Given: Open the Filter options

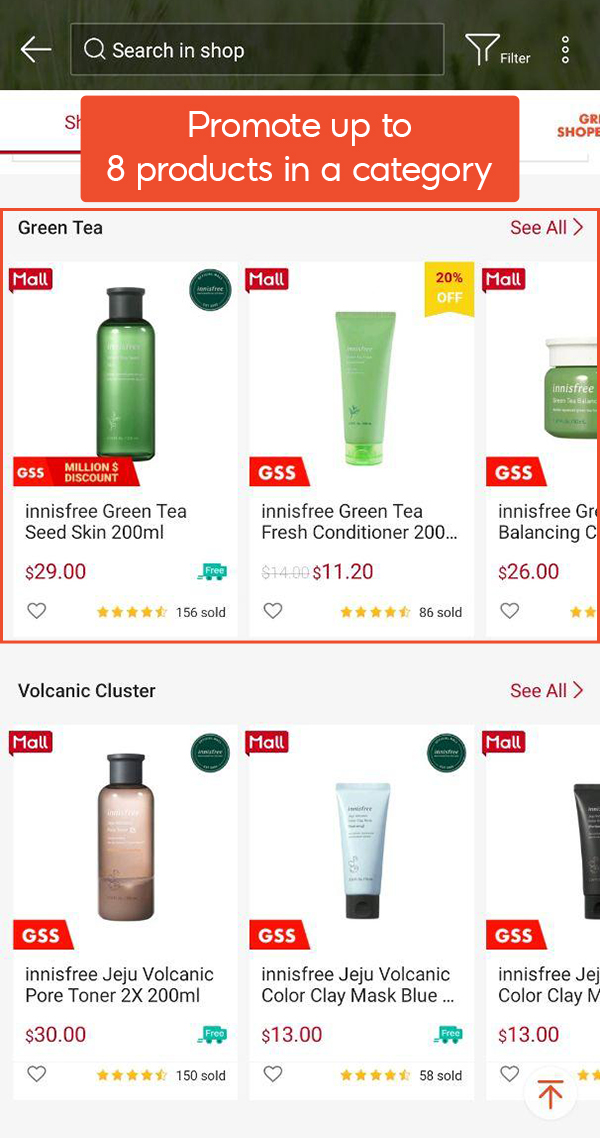Looking at the screenshot, I should (497, 50).
